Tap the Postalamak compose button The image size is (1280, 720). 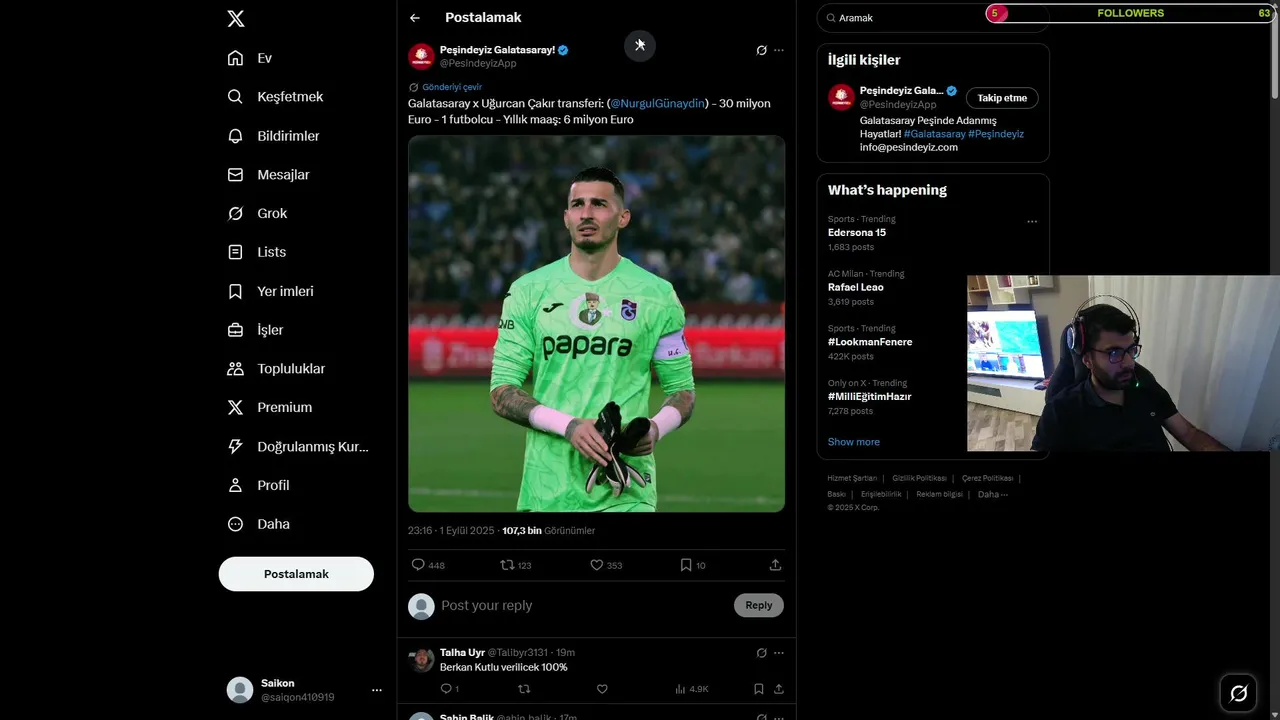pyautogui.click(x=296, y=574)
